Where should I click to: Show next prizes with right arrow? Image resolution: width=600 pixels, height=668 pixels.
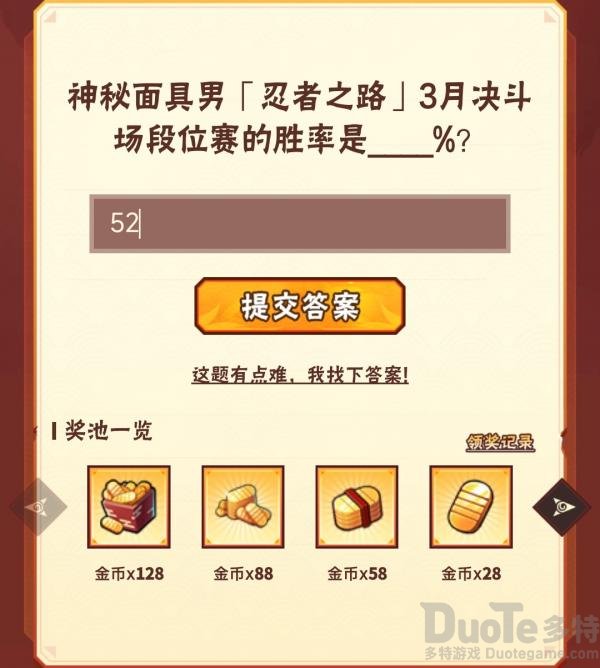click(562, 508)
